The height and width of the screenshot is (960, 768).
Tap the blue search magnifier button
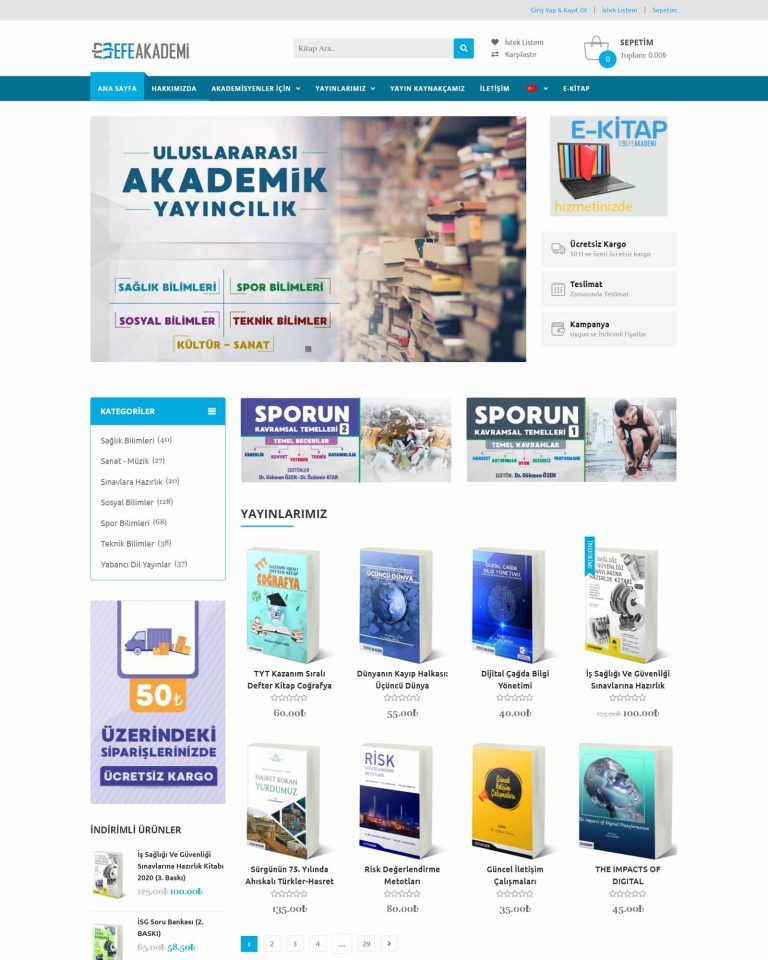(x=463, y=48)
